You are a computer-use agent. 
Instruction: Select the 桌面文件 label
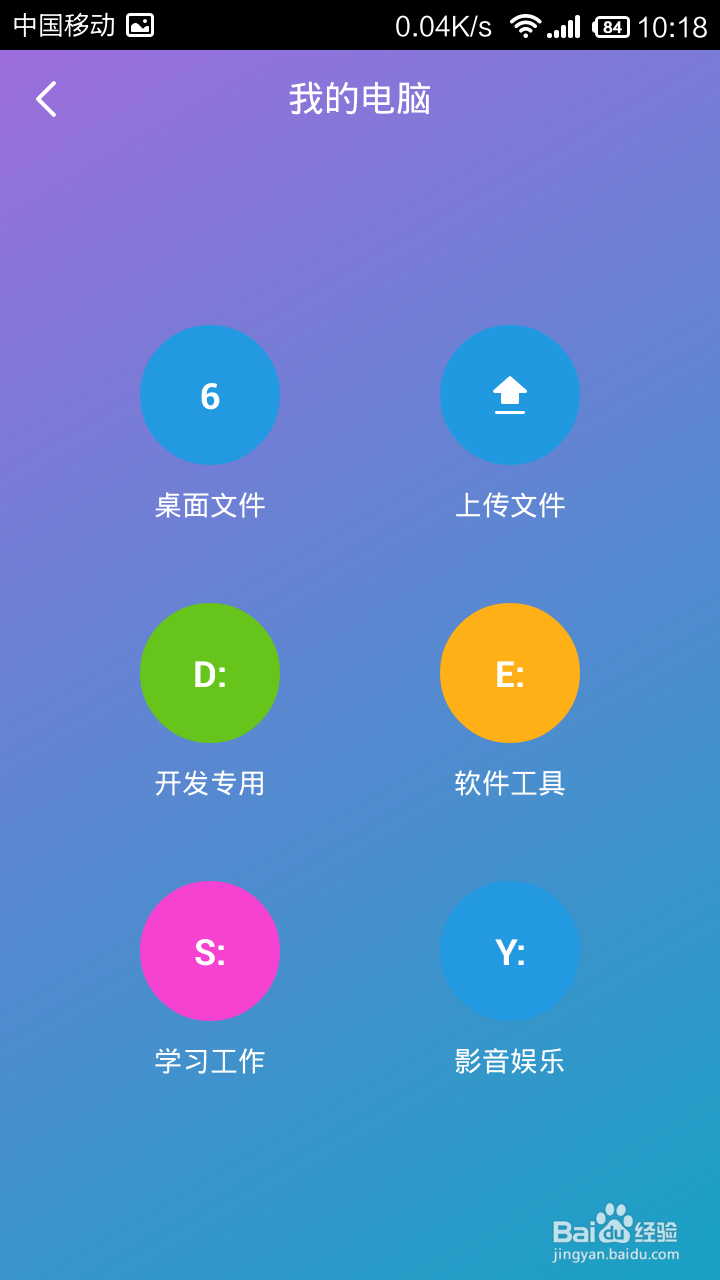pos(210,505)
